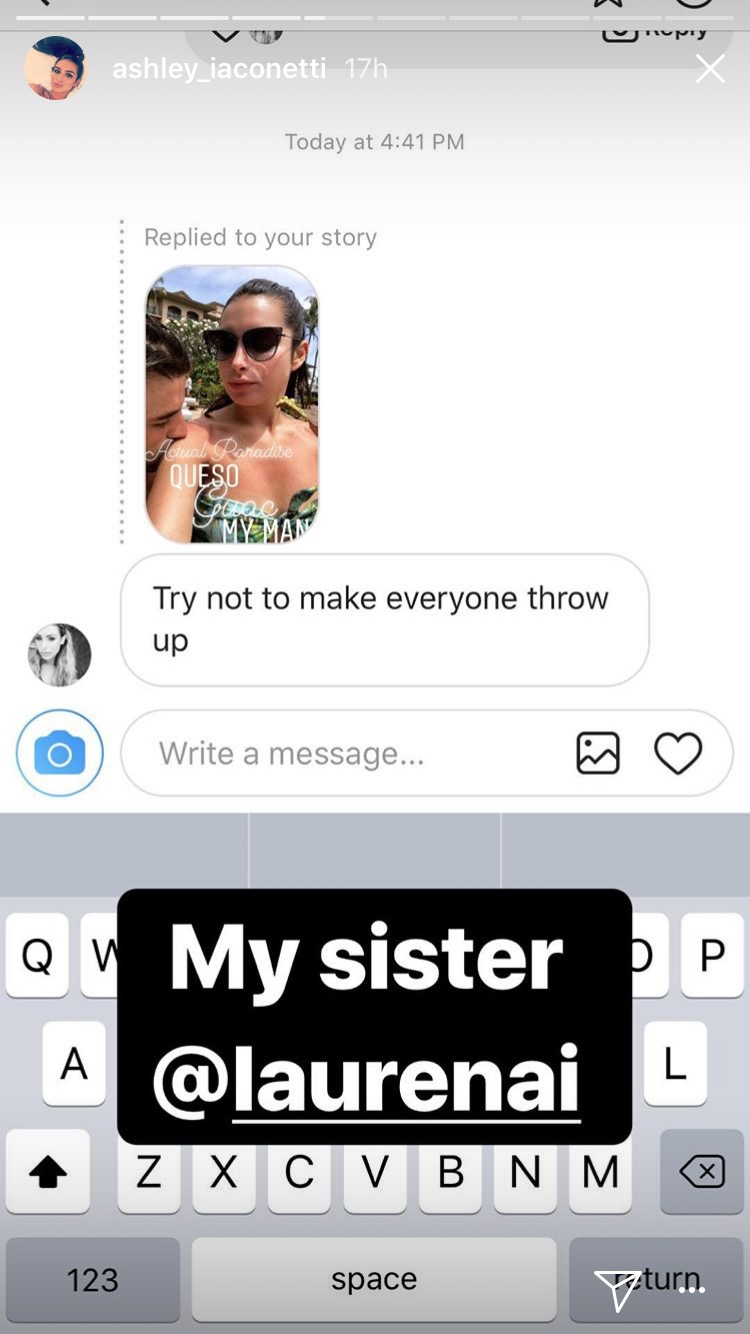Open ashley_iaconetti's username

pyautogui.click(x=218, y=69)
